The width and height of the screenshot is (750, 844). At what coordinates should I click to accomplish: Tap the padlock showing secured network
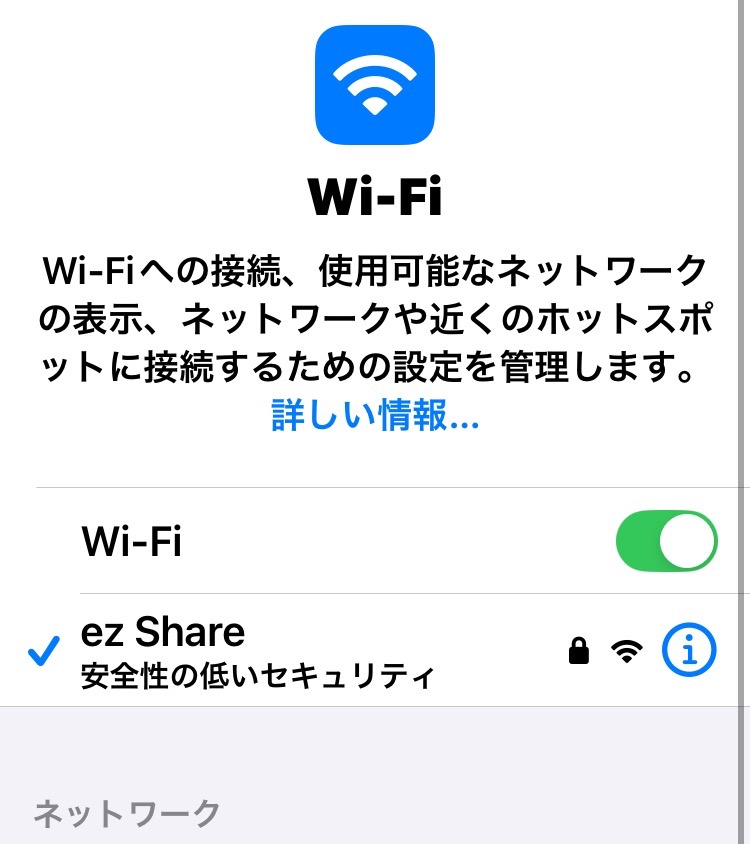click(581, 650)
